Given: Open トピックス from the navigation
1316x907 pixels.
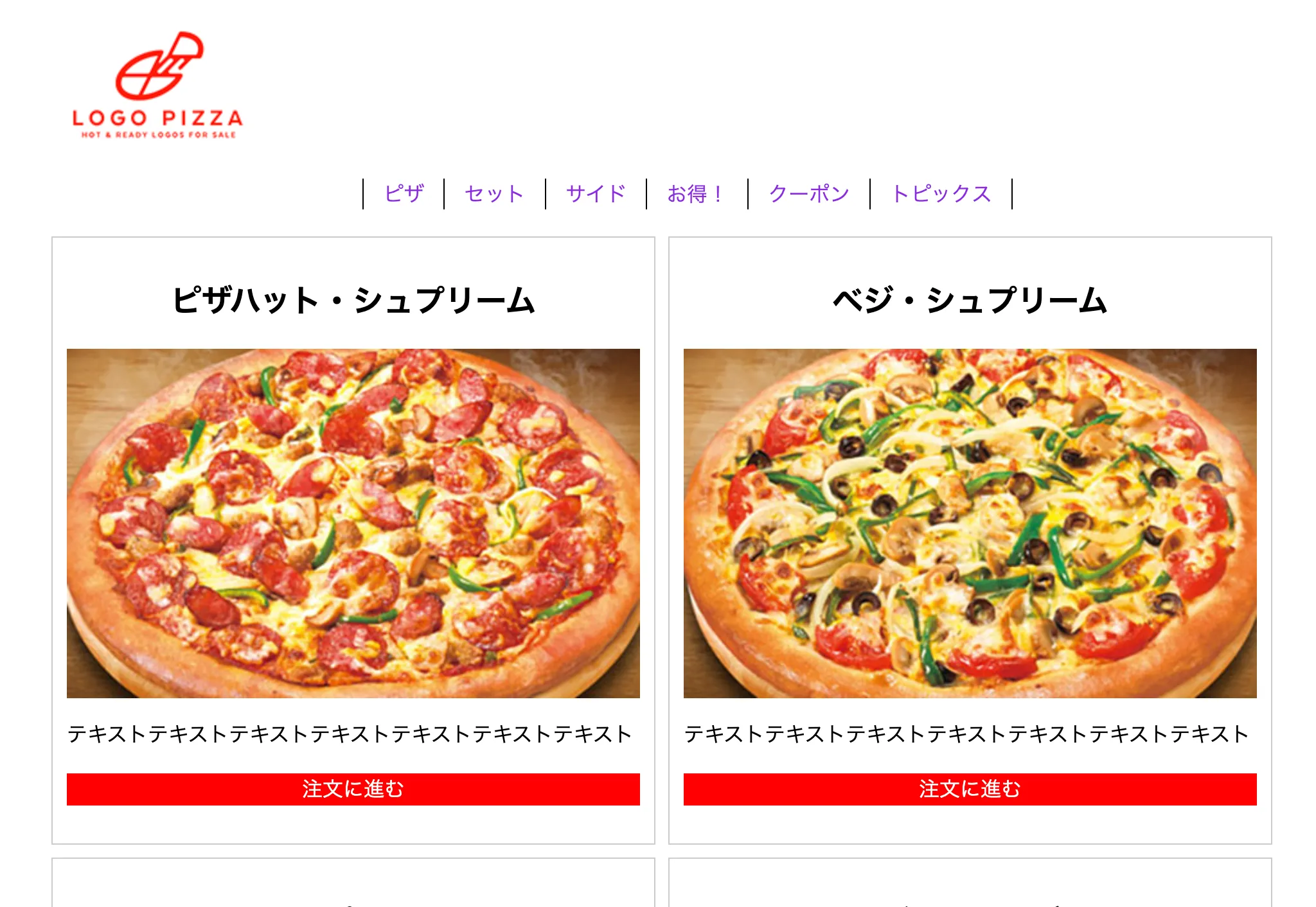Looking at the screenshot, I should click(941, 193).
